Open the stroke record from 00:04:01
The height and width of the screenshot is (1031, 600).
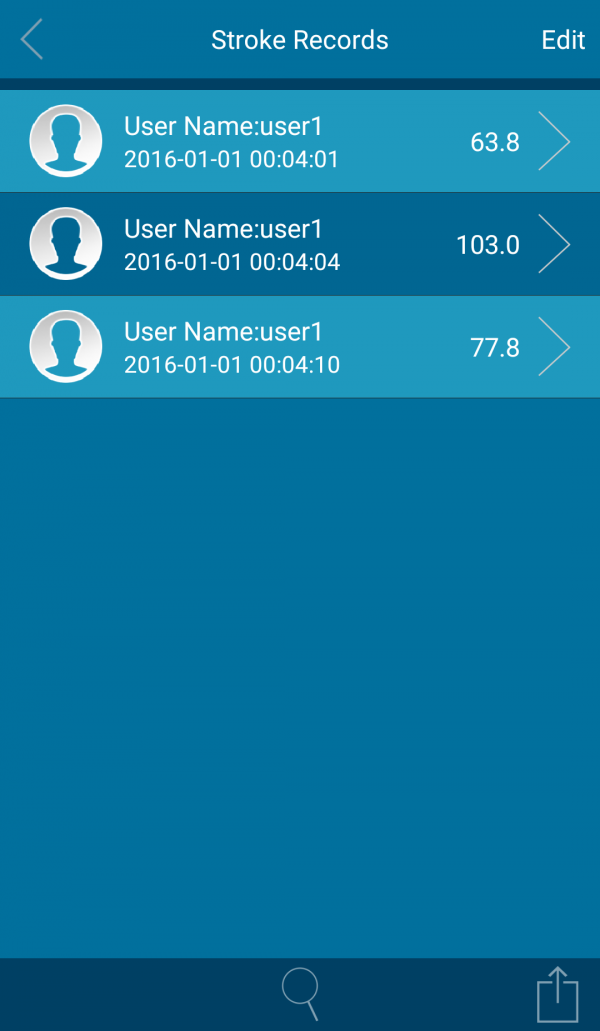pyautogui.click(x=300, y=141)
